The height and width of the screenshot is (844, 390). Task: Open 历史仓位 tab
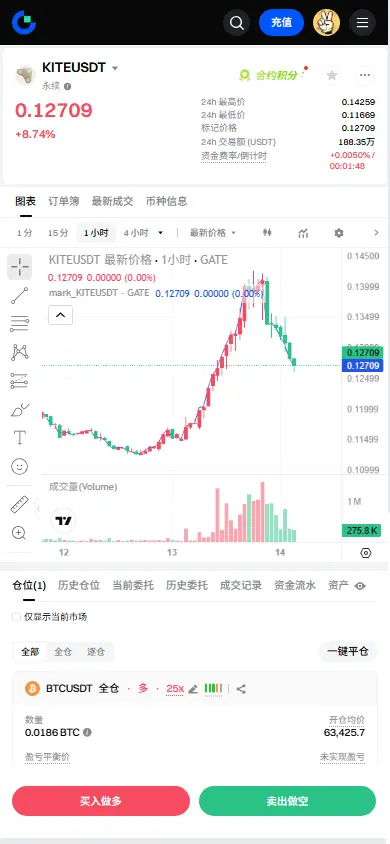(79, 586)
